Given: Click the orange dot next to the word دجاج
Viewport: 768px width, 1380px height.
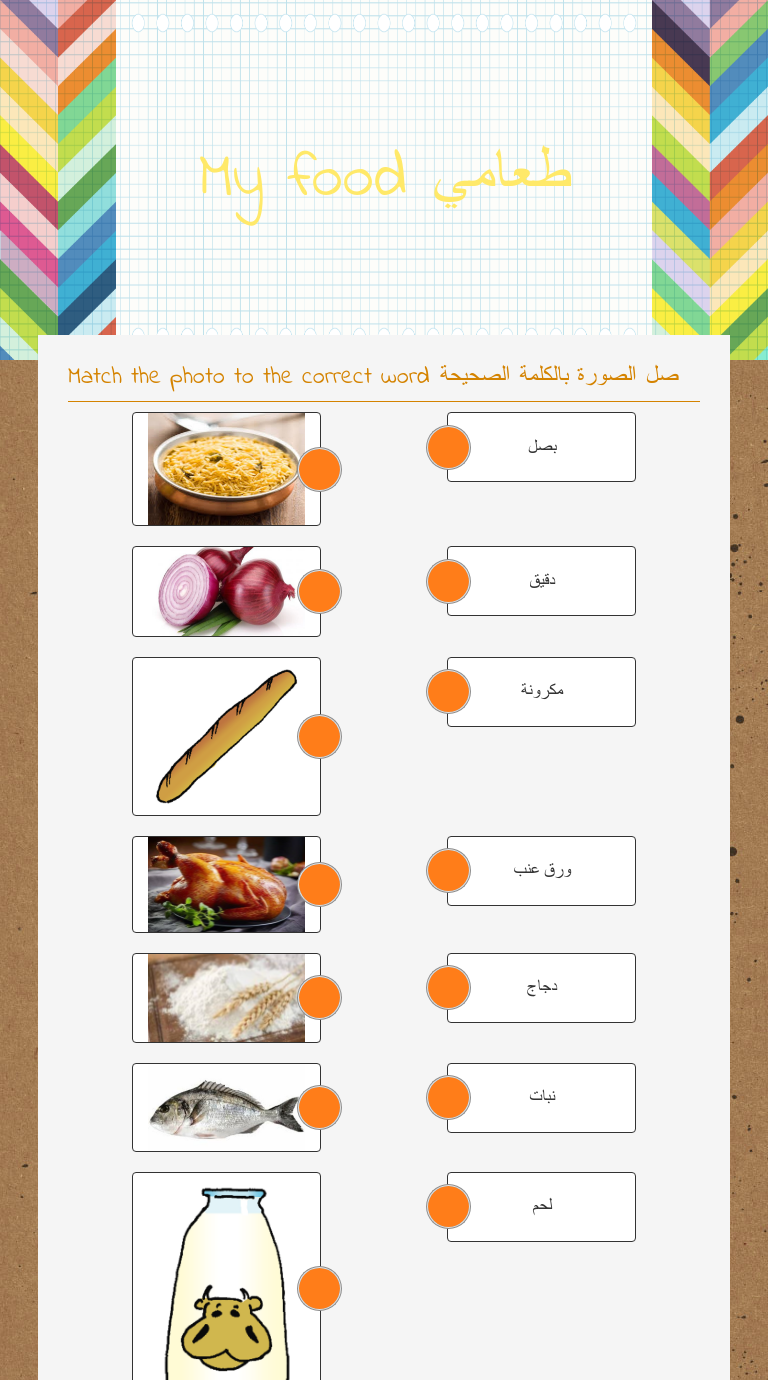Looking at the screenshot, I should click(448, 987).
